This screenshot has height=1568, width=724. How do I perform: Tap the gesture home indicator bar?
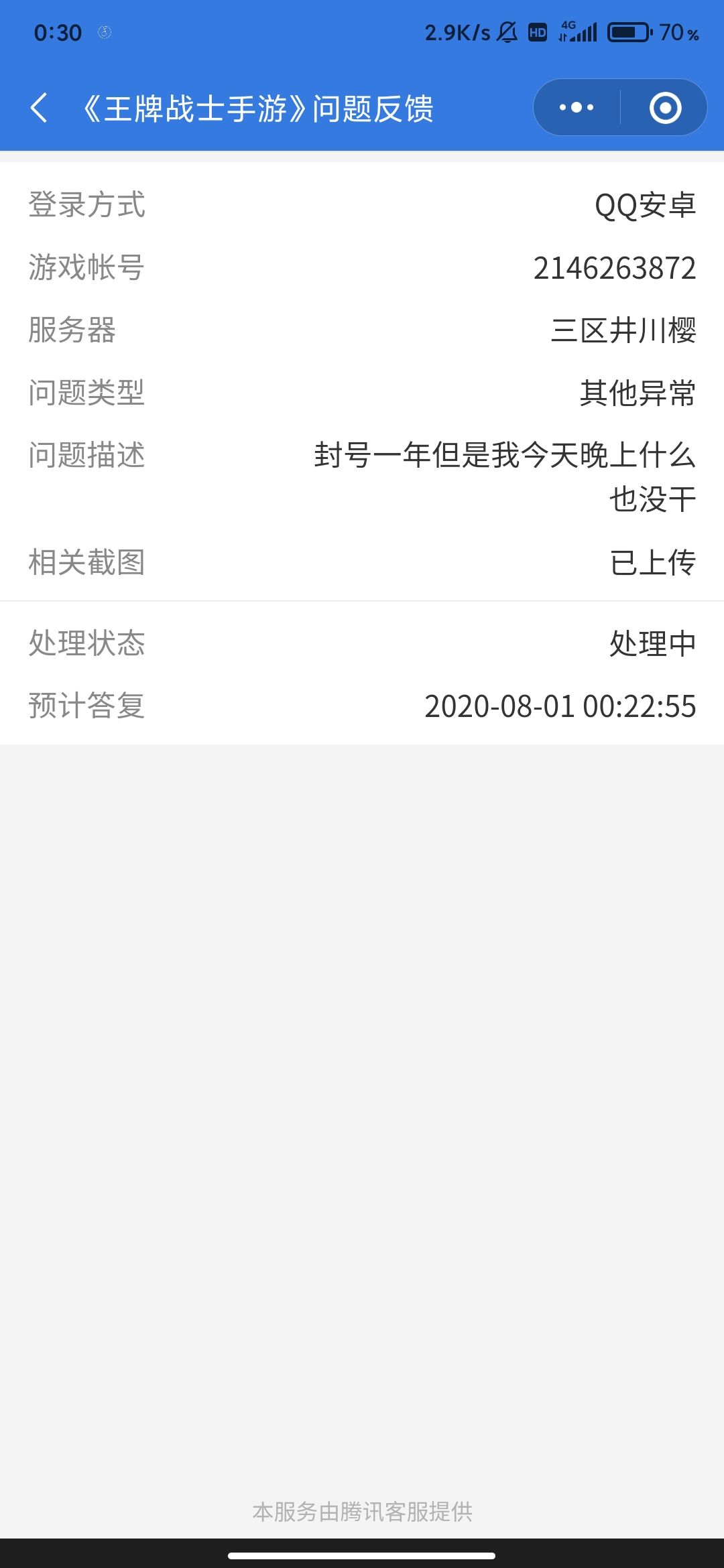362,1555
